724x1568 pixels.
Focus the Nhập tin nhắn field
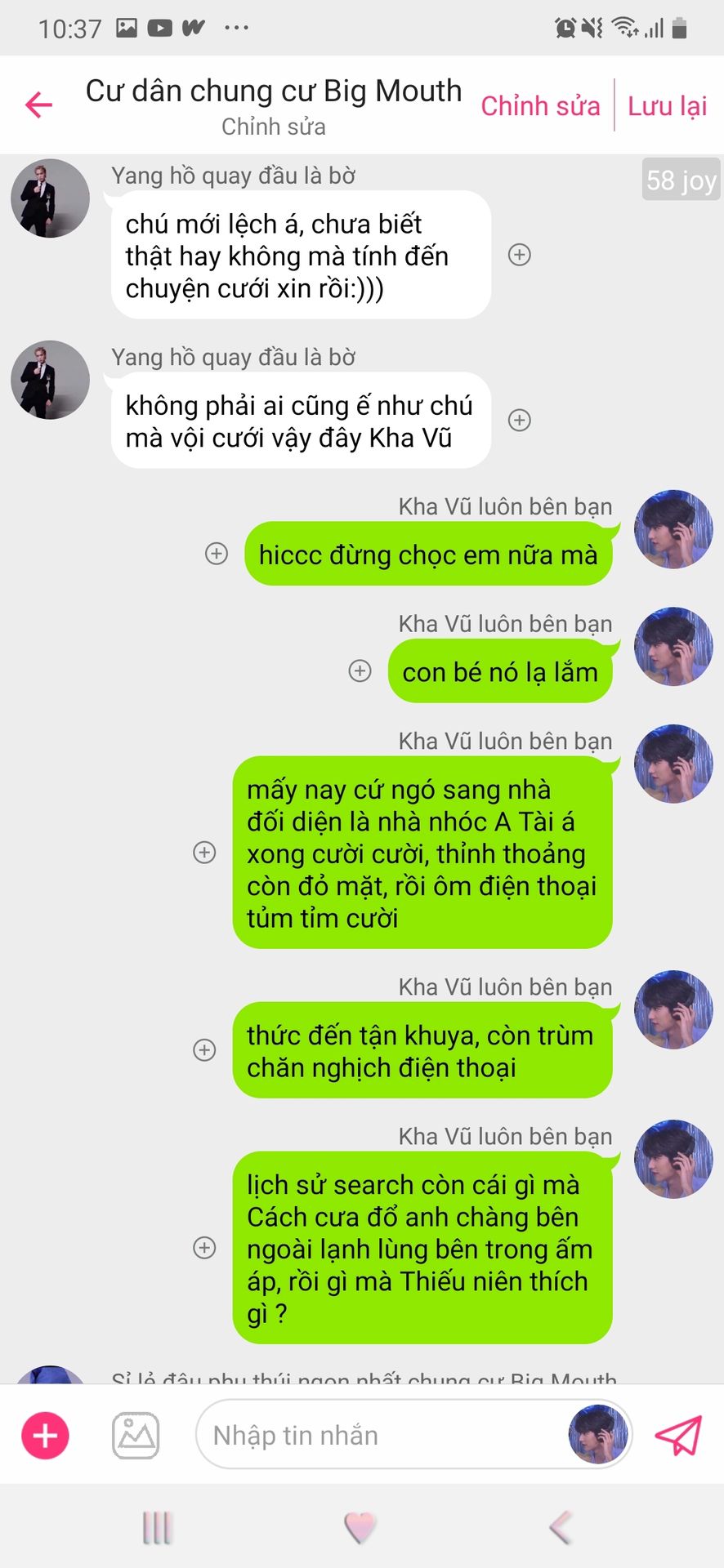click(x=380, y=1435)
